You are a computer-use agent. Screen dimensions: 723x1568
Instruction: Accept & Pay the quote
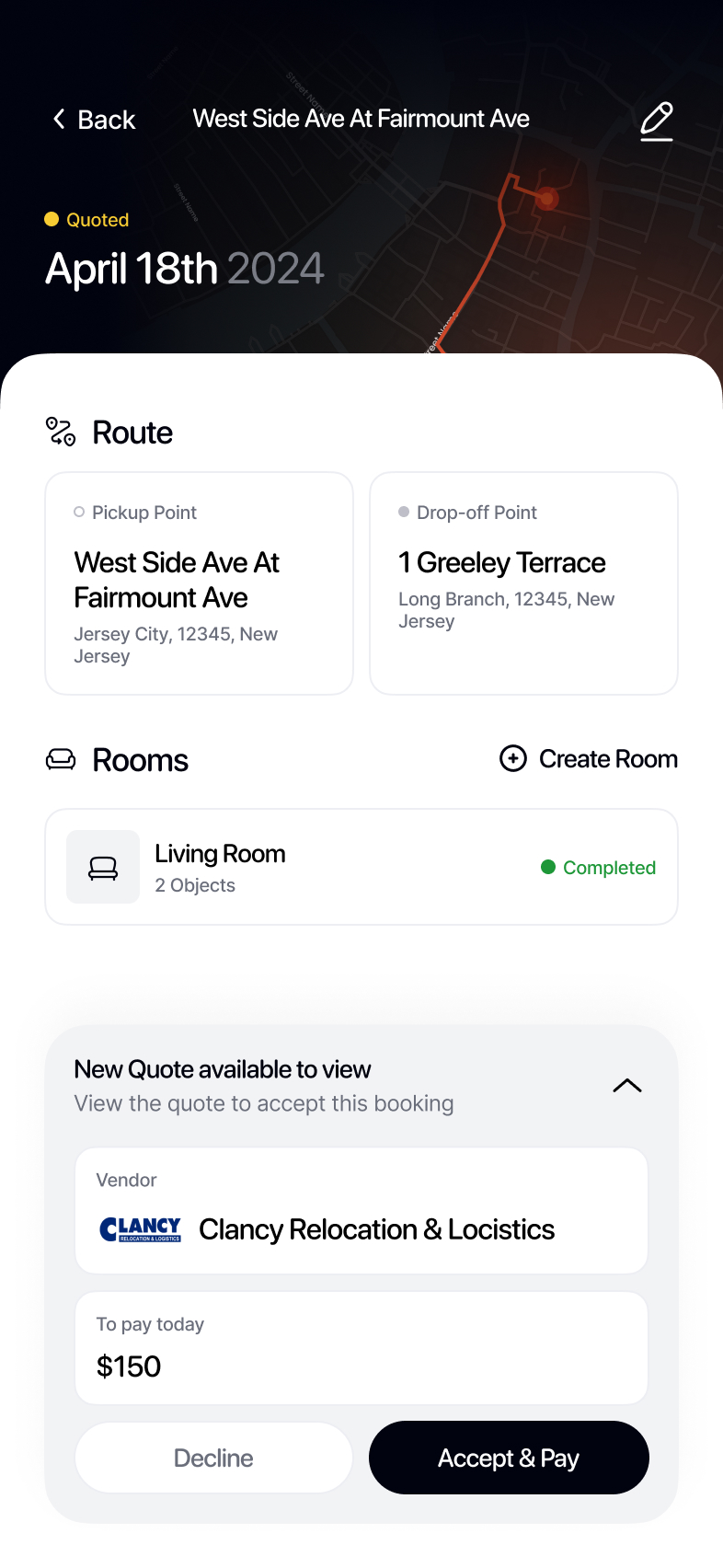tap(509, 1458)
